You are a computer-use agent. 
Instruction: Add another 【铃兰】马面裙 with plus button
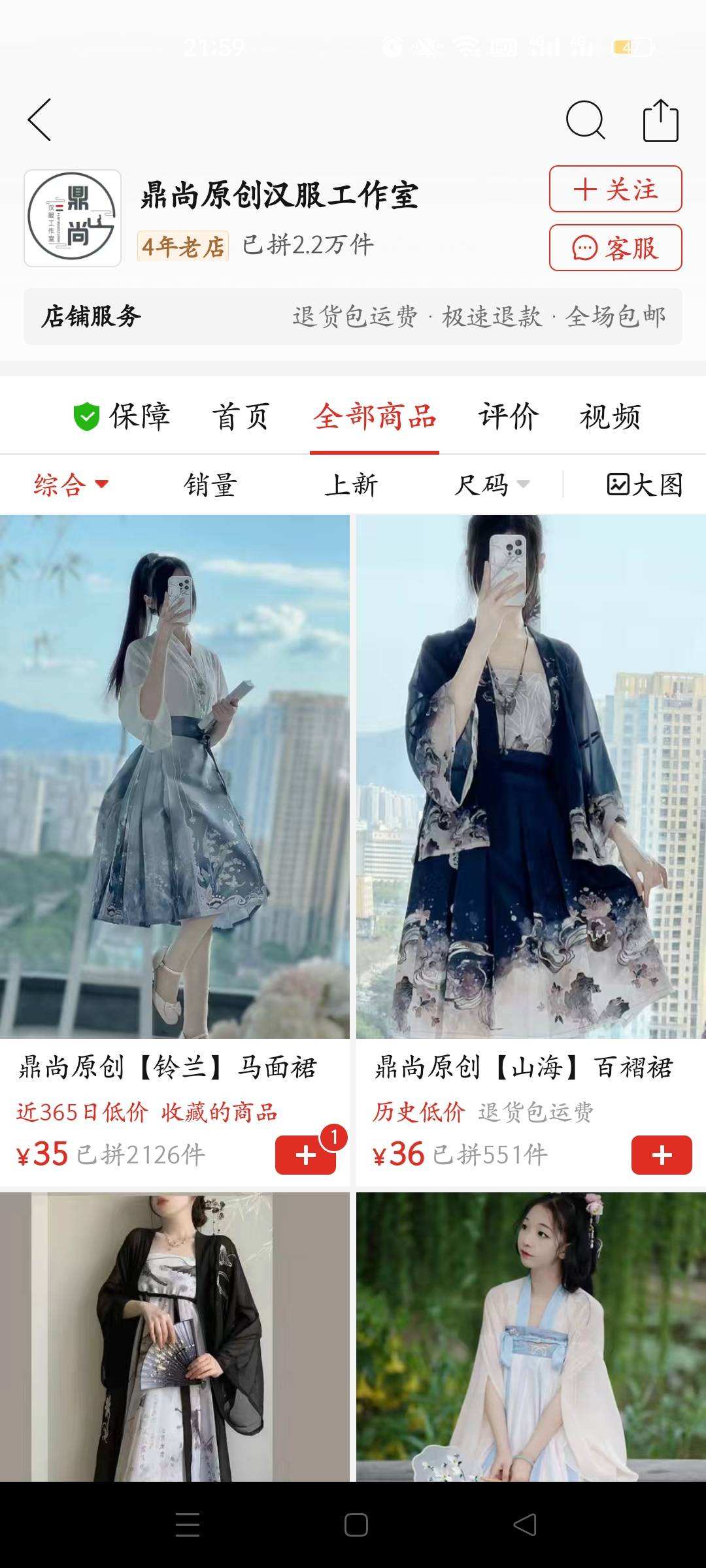[x=305, y=1155]
